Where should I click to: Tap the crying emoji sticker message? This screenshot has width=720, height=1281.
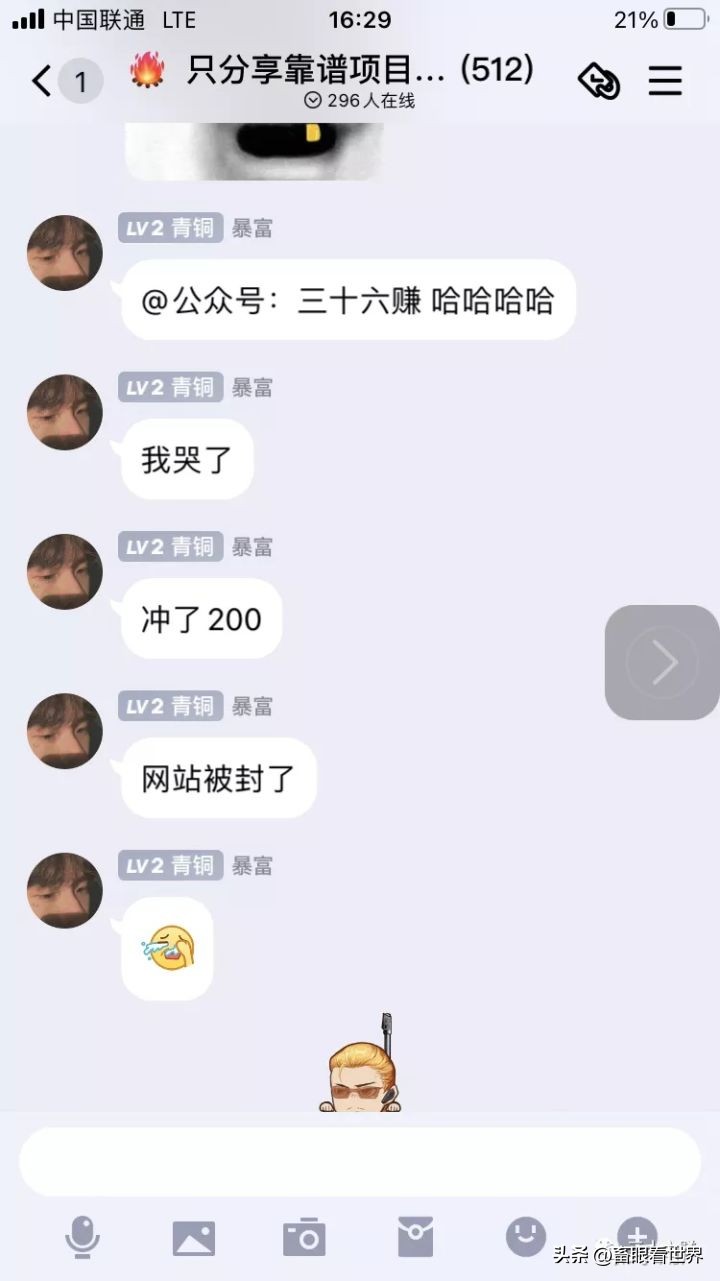tap(166, 948)
